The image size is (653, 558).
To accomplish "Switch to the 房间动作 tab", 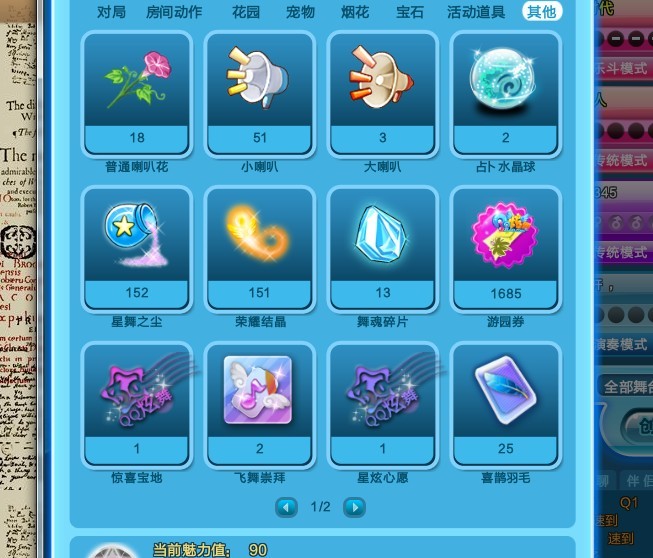I will 174,12.
